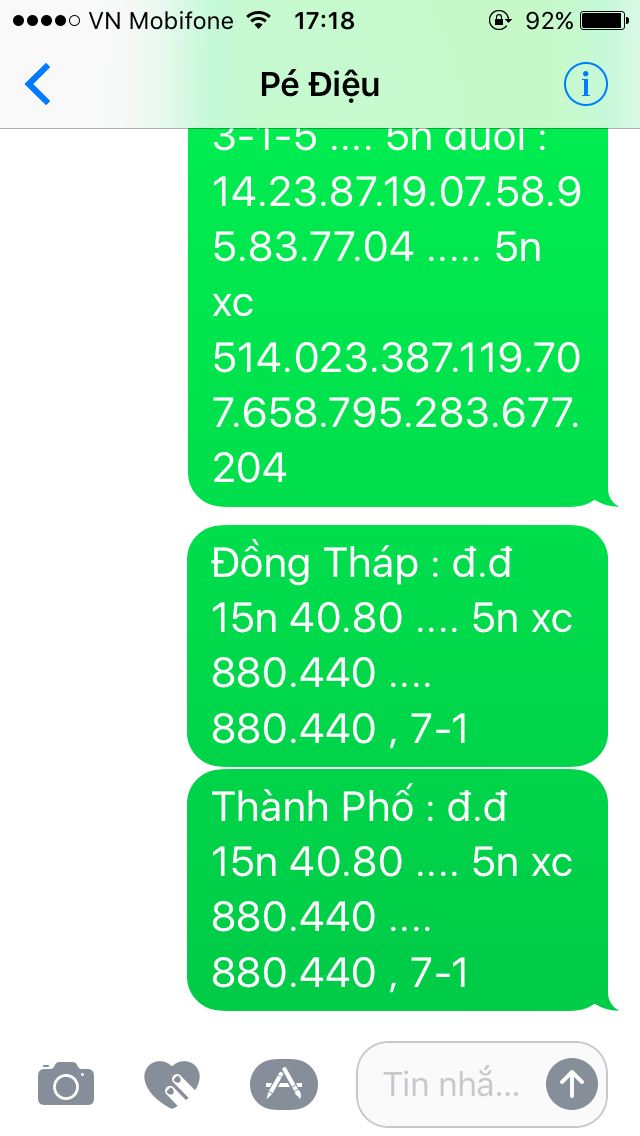Open the camera to attach a photo

(x=66, y=1083)
